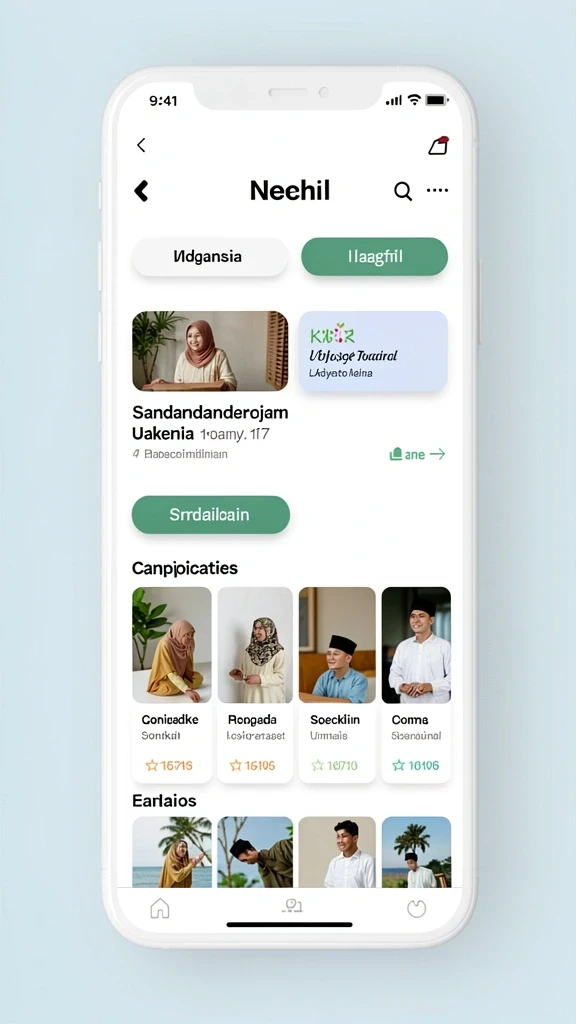Open search with the magnifier icon
This screenshot has height=1024, width=576.
[x=403, y=191]
